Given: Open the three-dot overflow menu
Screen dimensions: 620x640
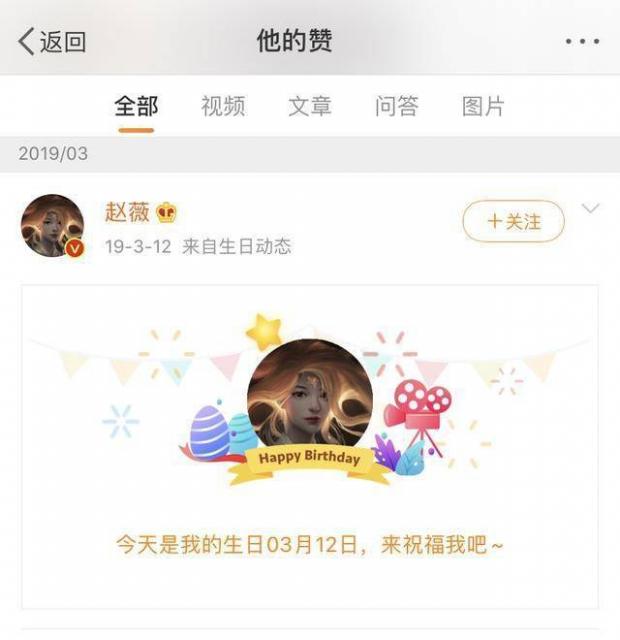Looking at the screenshot, I should [582, 41].
